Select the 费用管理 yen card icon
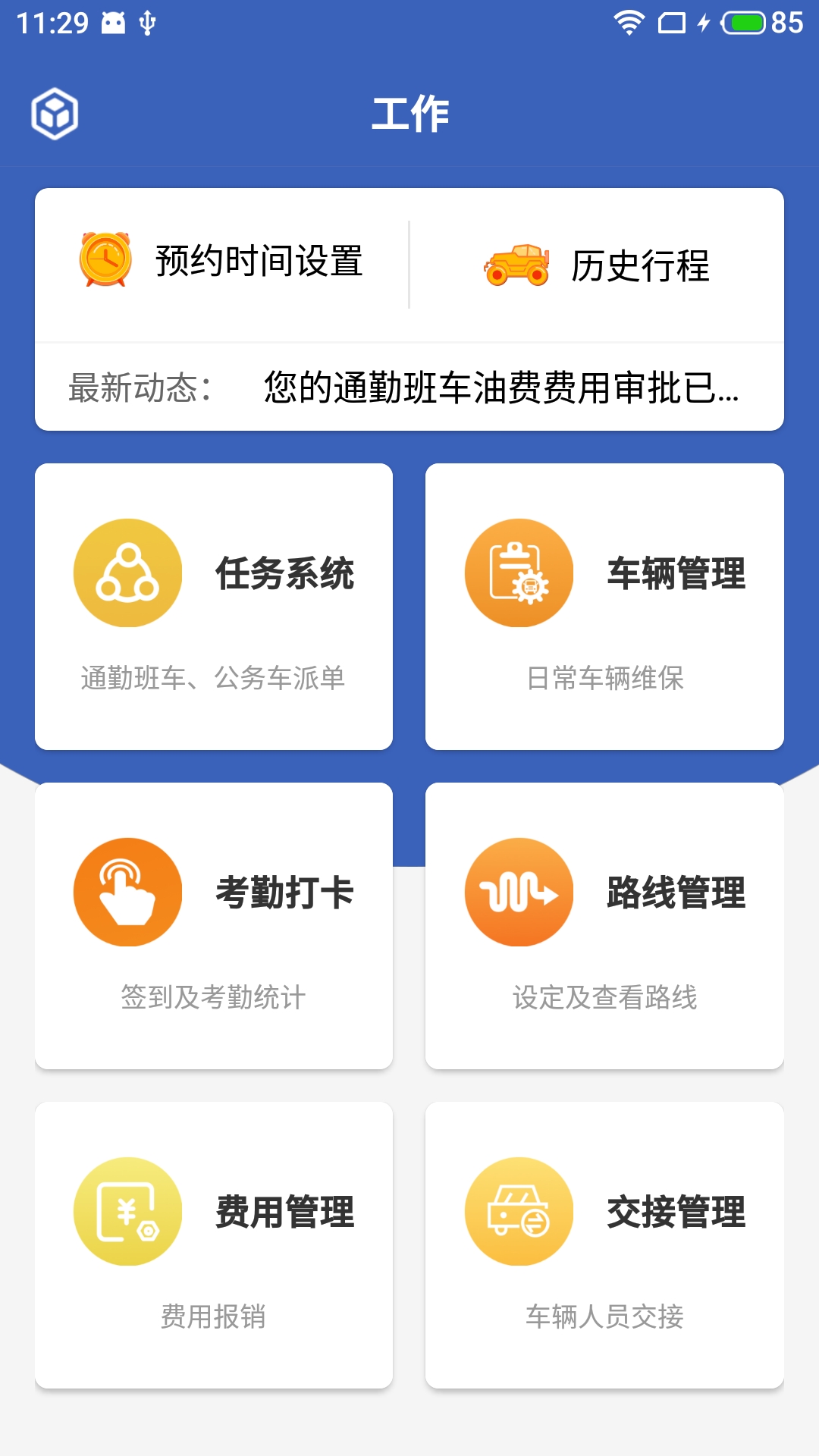The width and height of the screenshot is (819, 1456). point(127,1210)
